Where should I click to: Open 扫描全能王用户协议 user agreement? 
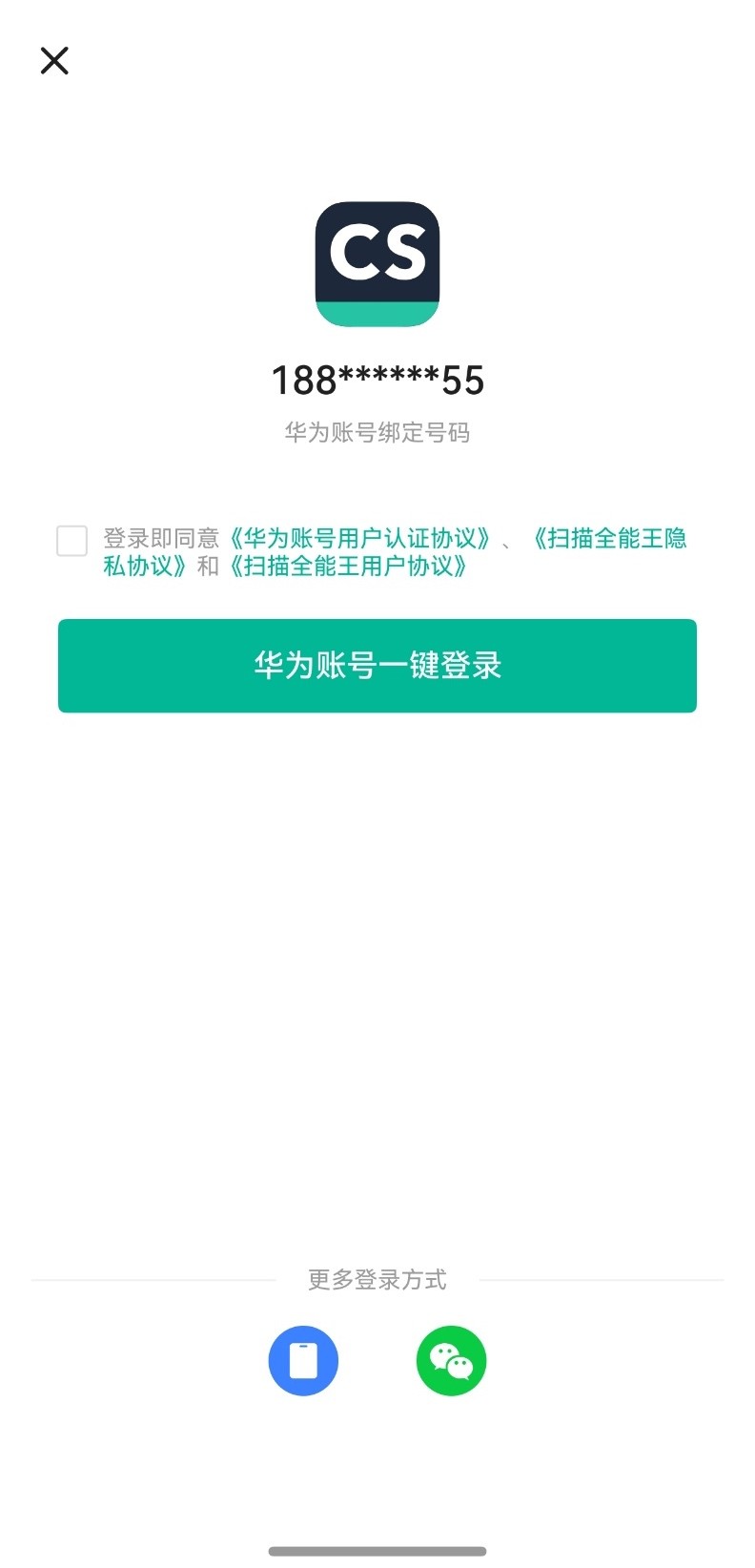click(349, 566)
